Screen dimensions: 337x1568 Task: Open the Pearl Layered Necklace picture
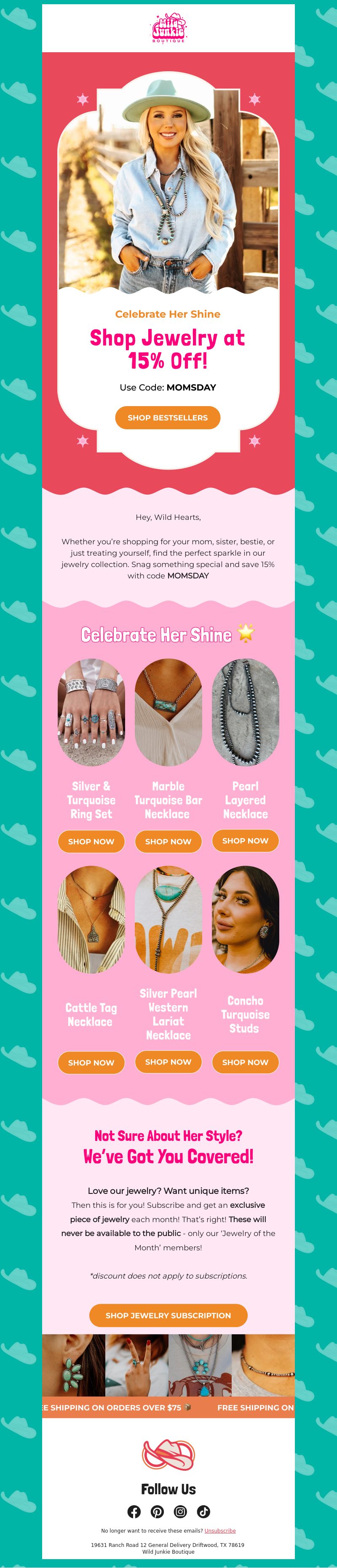pyautogui.click(x=245, y=712)
